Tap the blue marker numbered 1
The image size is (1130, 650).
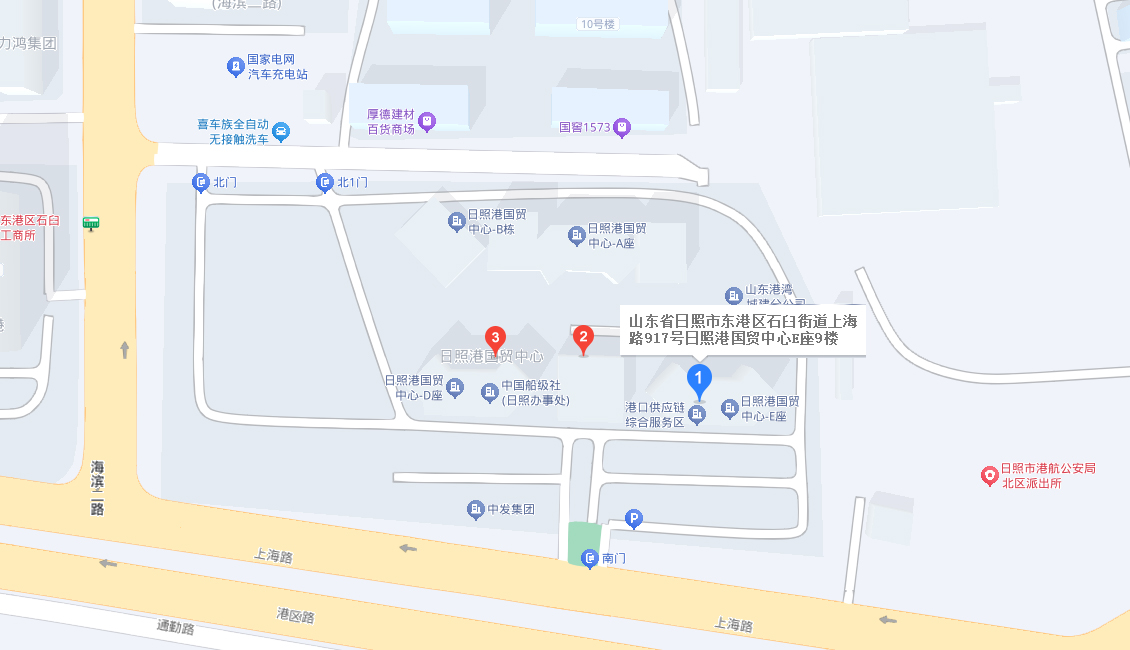point(700,379)
